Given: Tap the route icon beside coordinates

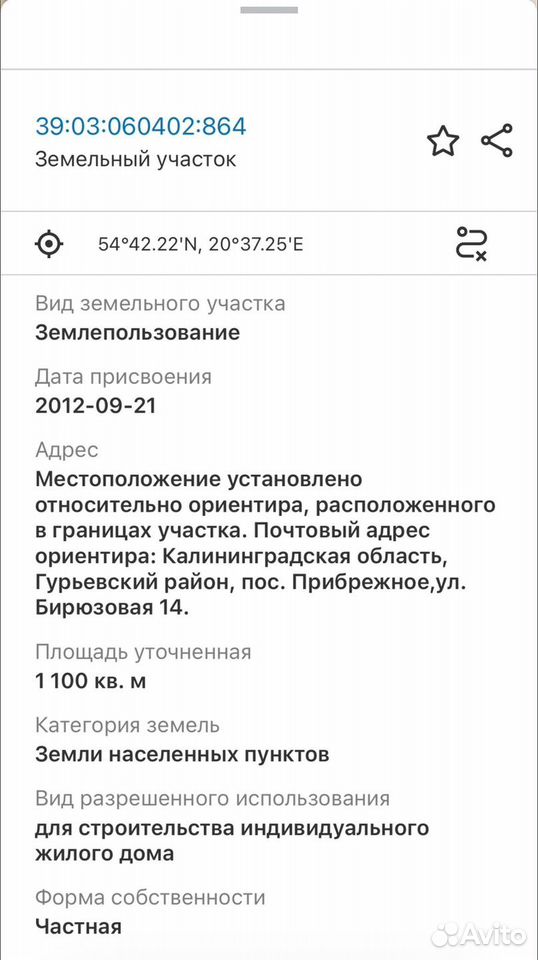Looking at the screenshot, I should pyautogui.click(x=471, y=244).
